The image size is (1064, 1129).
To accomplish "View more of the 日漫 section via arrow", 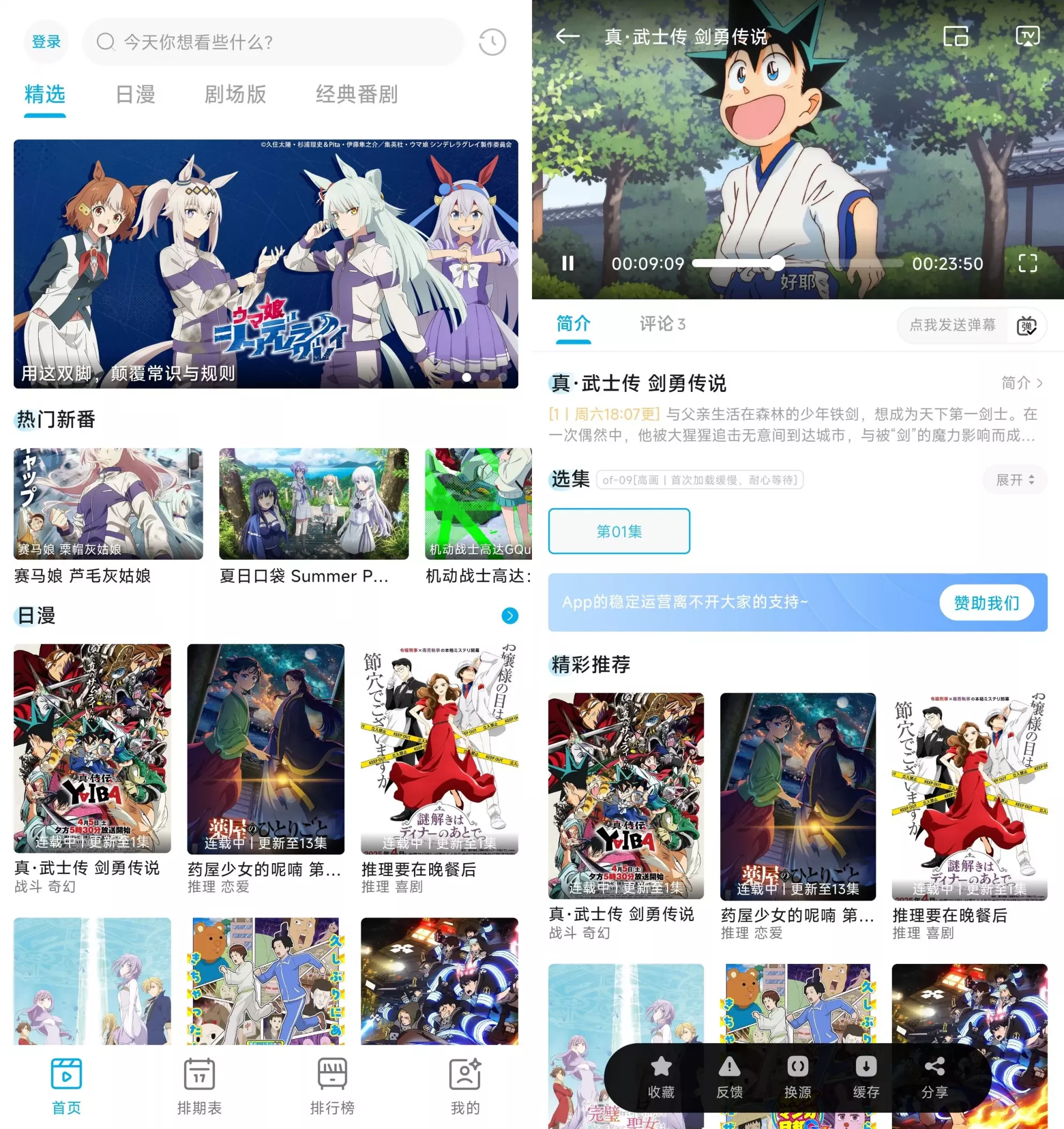I will (509, 615).
